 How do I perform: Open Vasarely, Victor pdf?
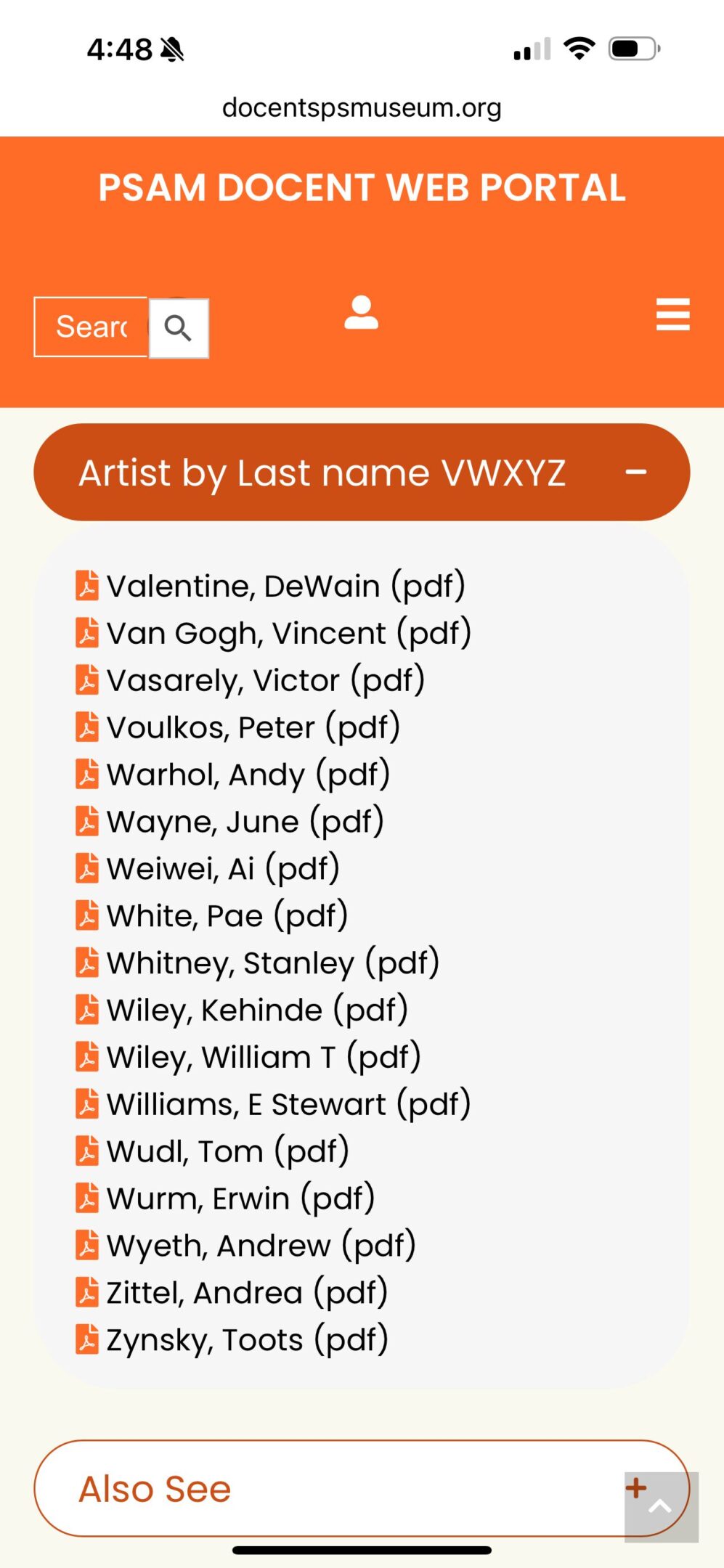251,680
